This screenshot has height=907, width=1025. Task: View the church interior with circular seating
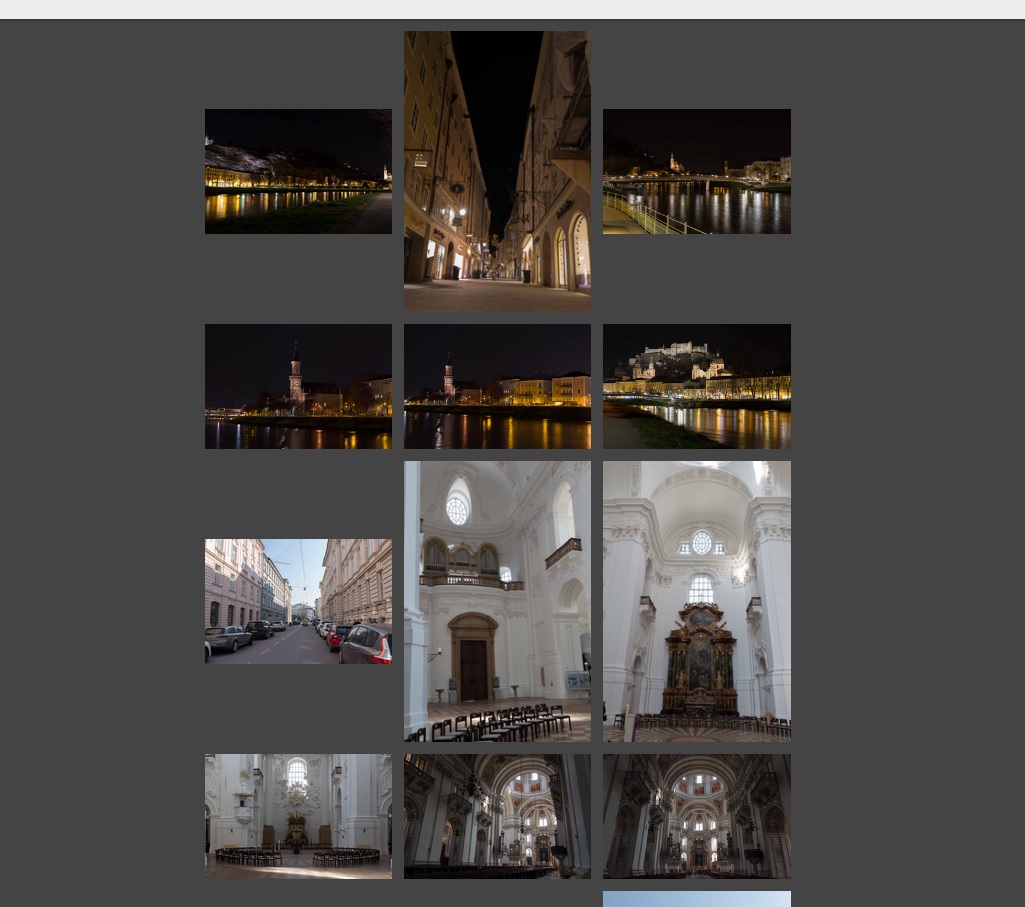pos(298,816)
